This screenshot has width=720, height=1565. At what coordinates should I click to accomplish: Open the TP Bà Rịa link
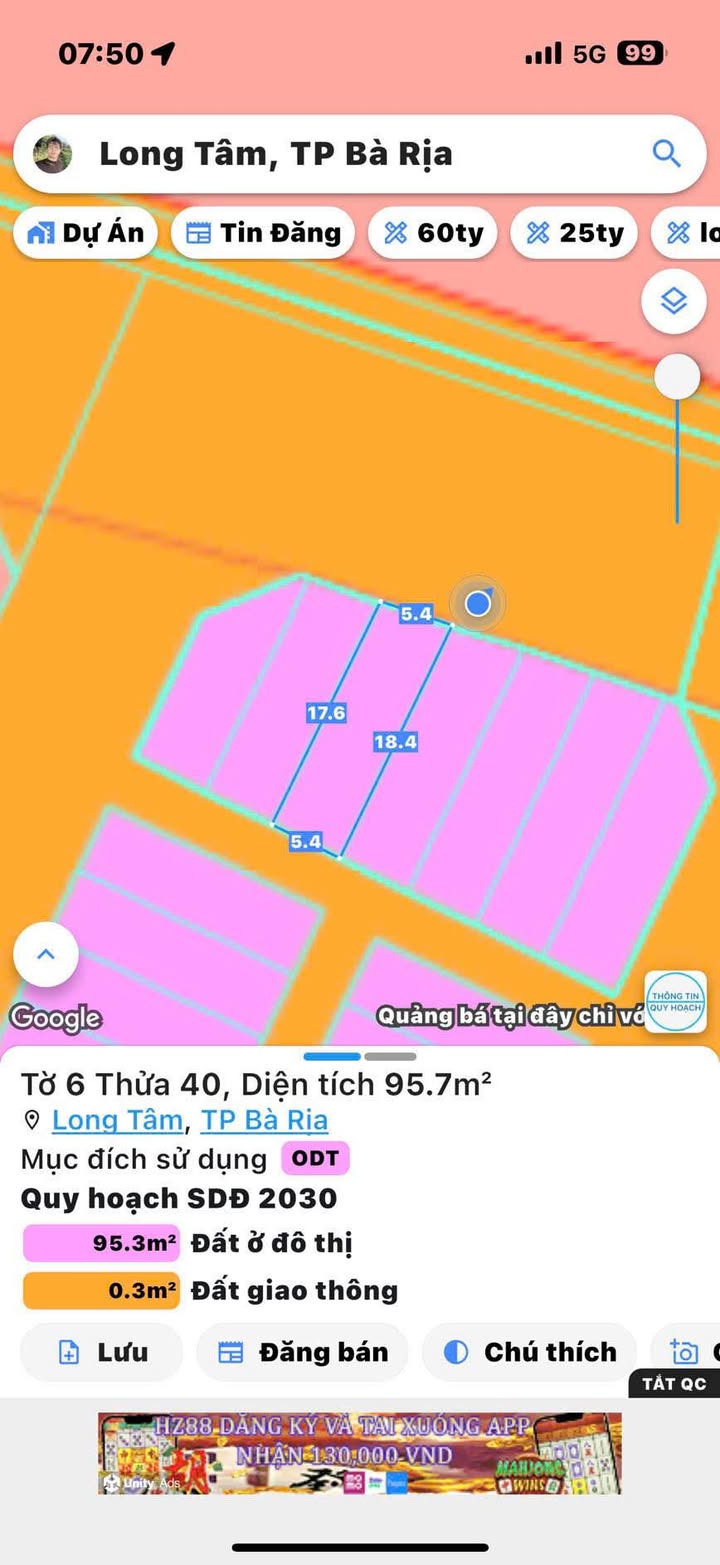264,1120
